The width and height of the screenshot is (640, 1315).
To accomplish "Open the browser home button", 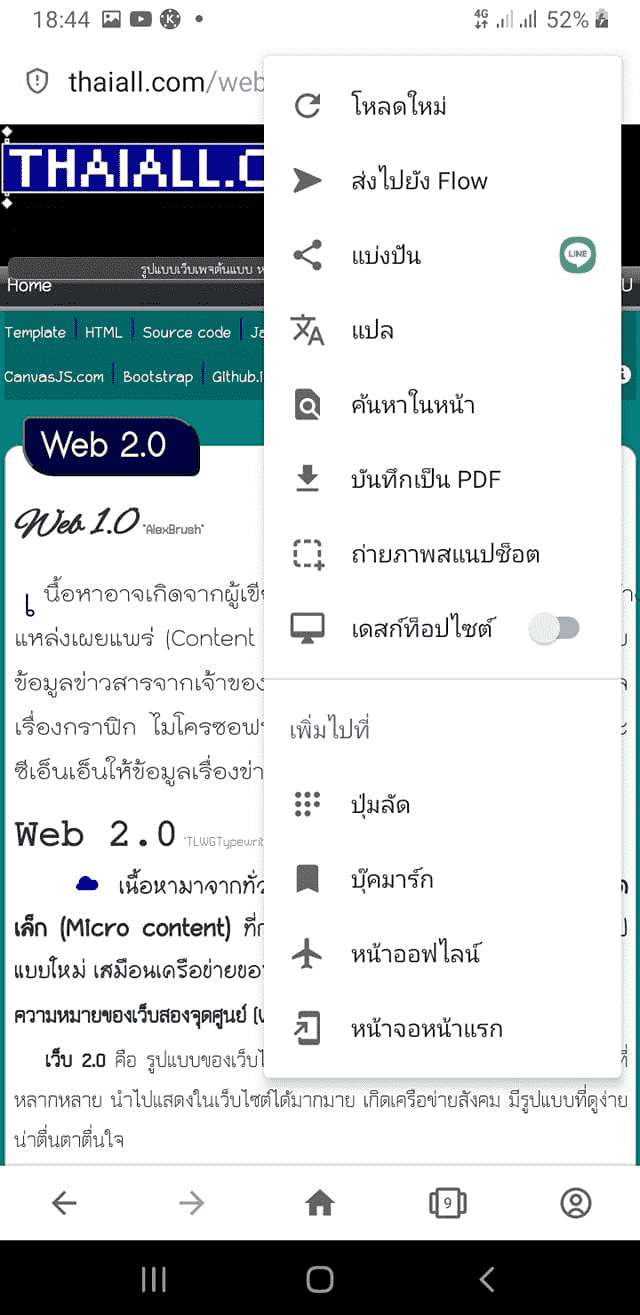I will click(x=320, y=1203).
